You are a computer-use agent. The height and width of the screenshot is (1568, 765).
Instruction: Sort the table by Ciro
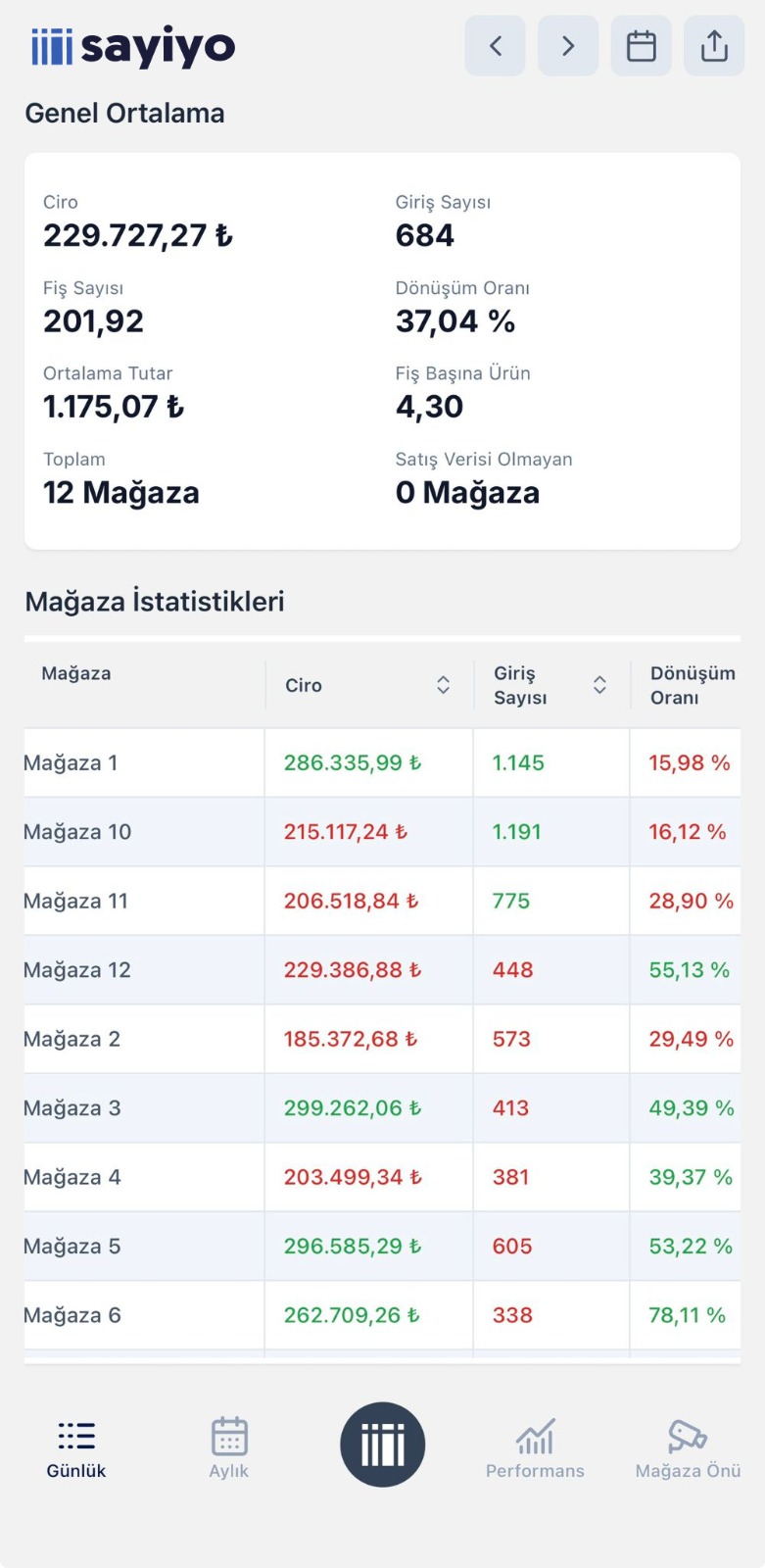point(444,685)
